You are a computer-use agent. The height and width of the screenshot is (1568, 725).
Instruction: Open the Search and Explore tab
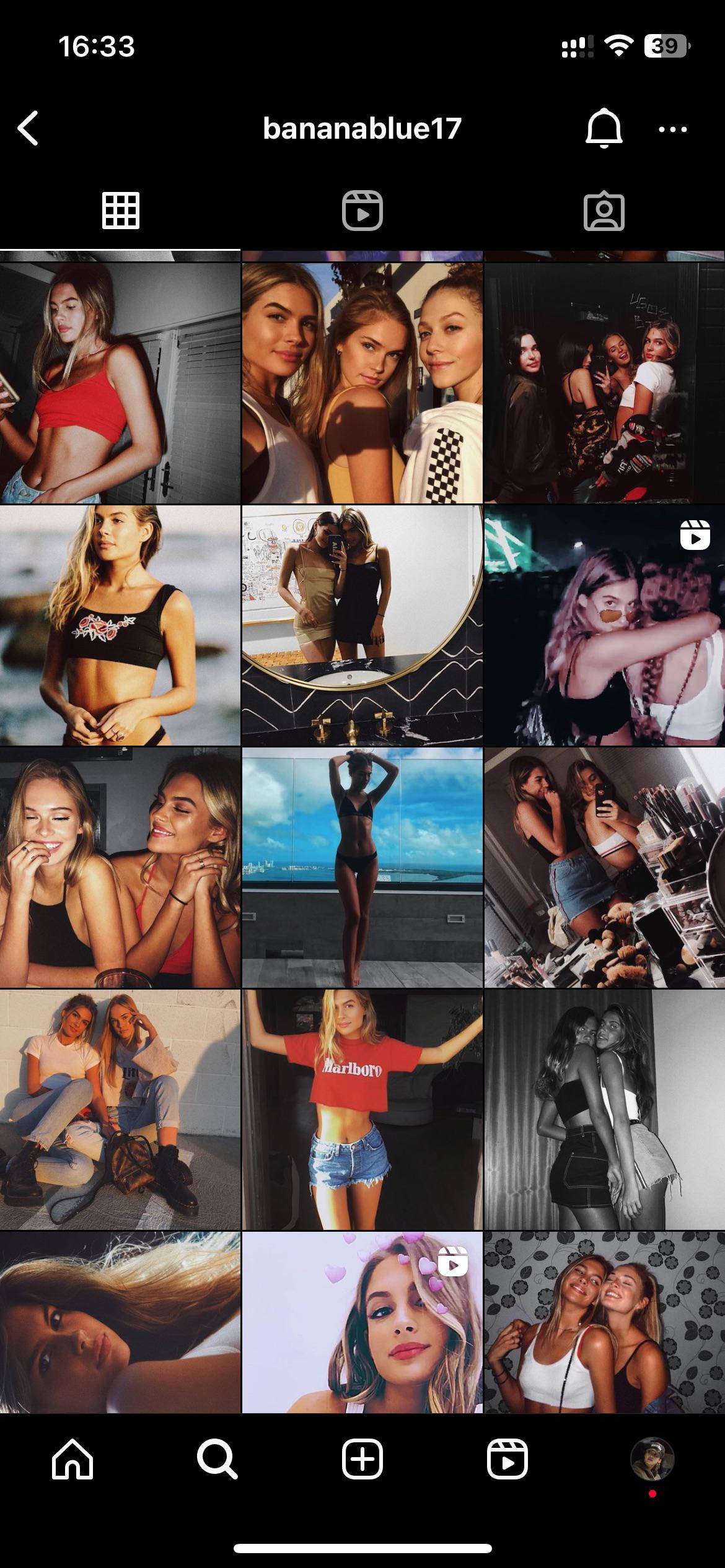(x=217, y=1459)
